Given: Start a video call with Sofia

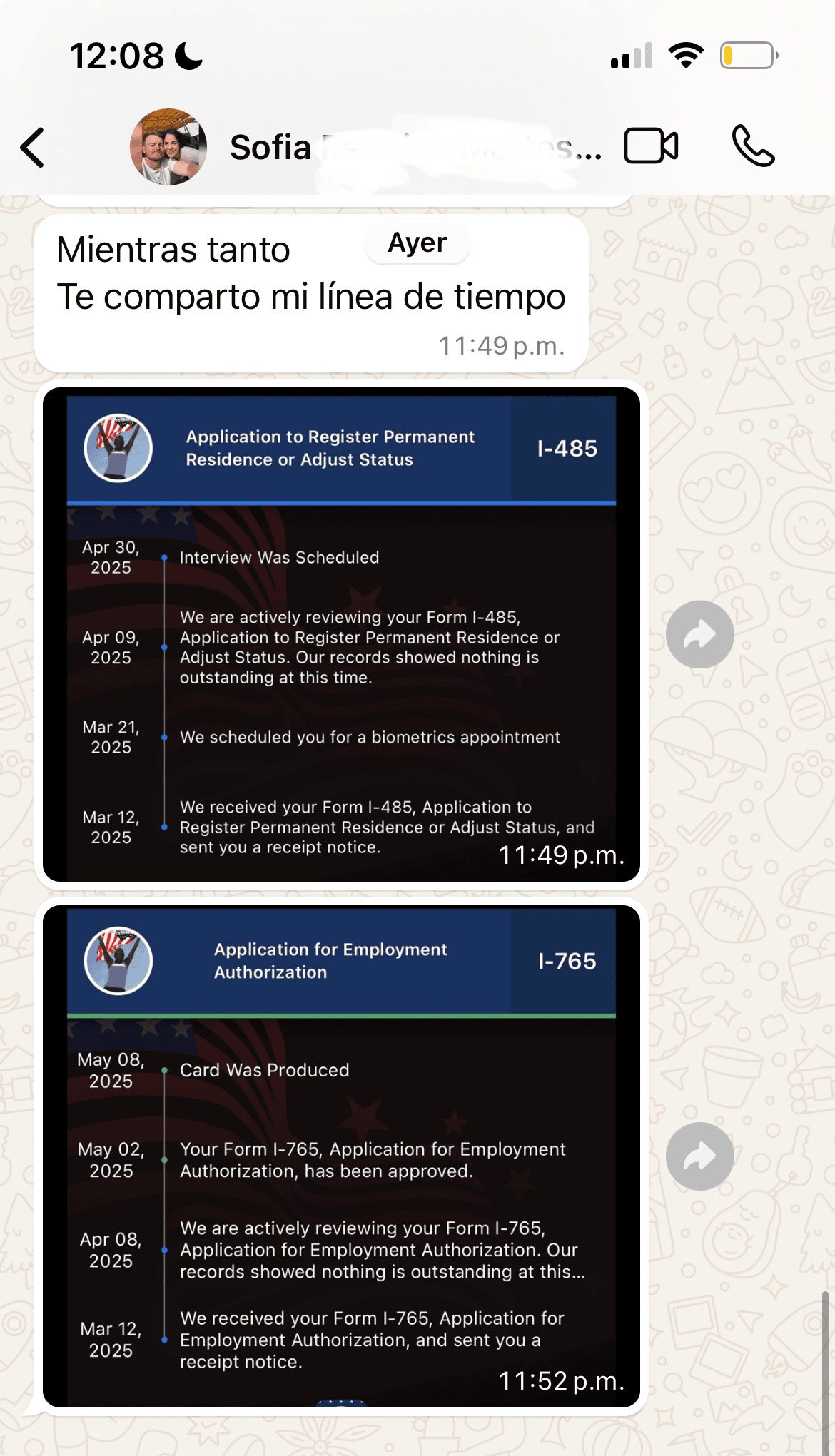Looking at the screenshot, I should click(651, 146).
